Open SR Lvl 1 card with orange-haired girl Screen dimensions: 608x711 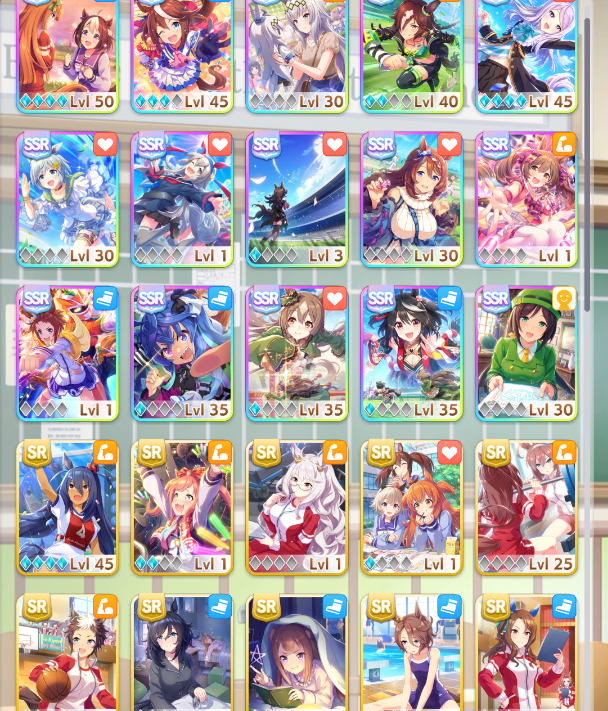pyautogui.click(x=182, y=506)
